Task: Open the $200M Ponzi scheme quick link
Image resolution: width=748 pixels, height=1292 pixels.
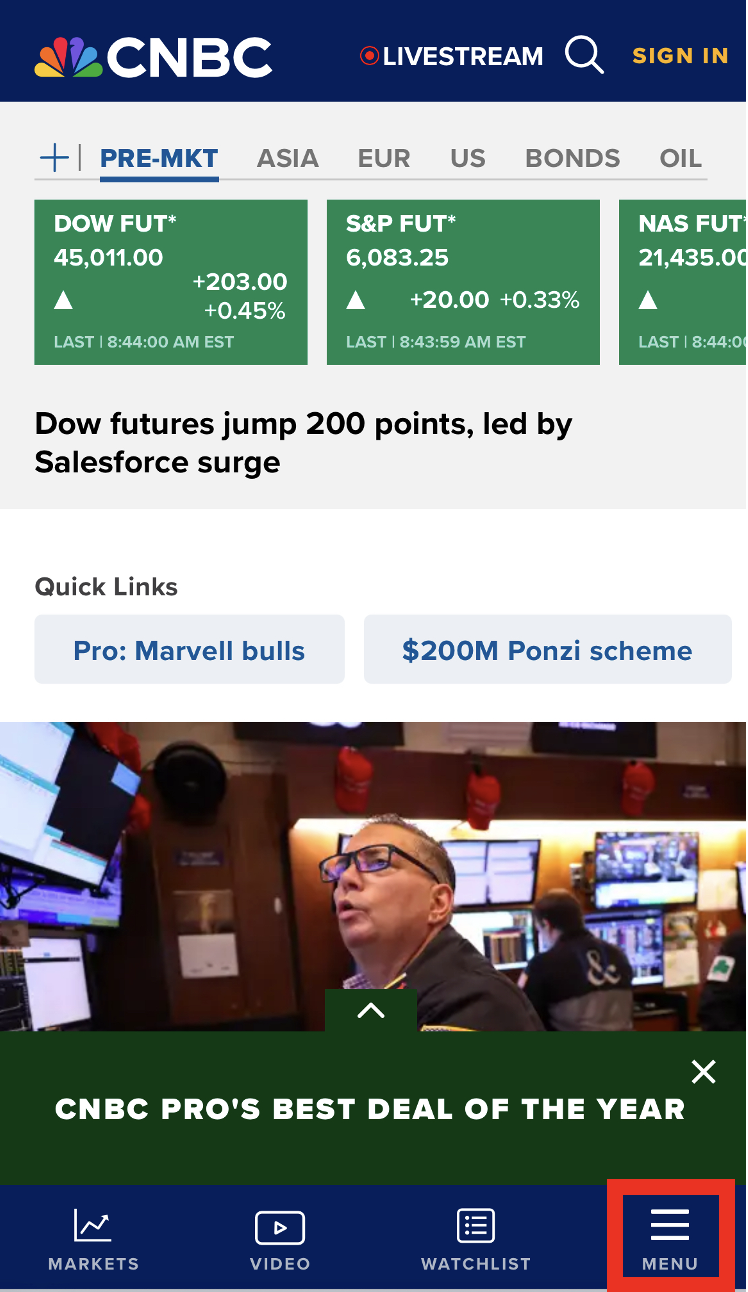Action: click(547, 651)
